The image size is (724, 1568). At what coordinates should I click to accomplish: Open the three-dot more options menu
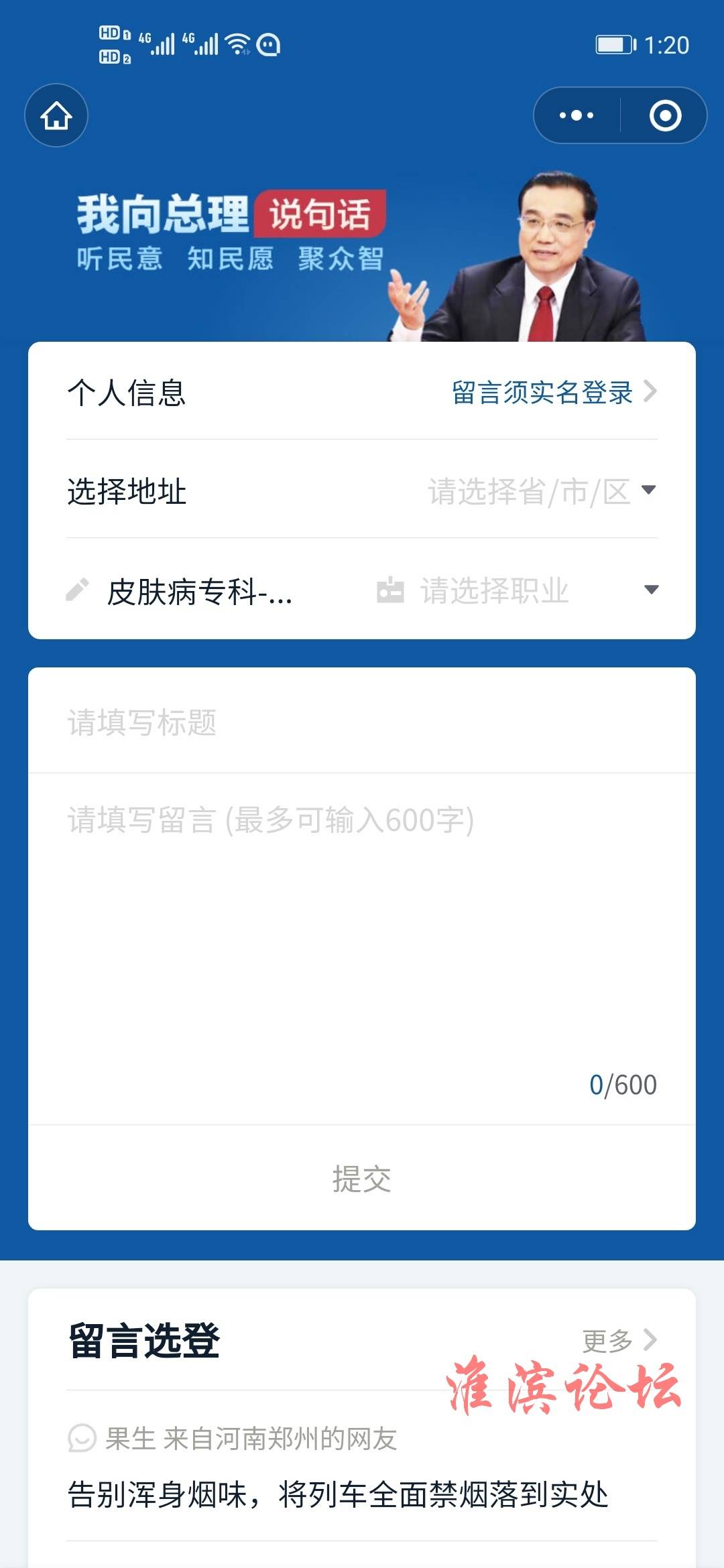577,115
